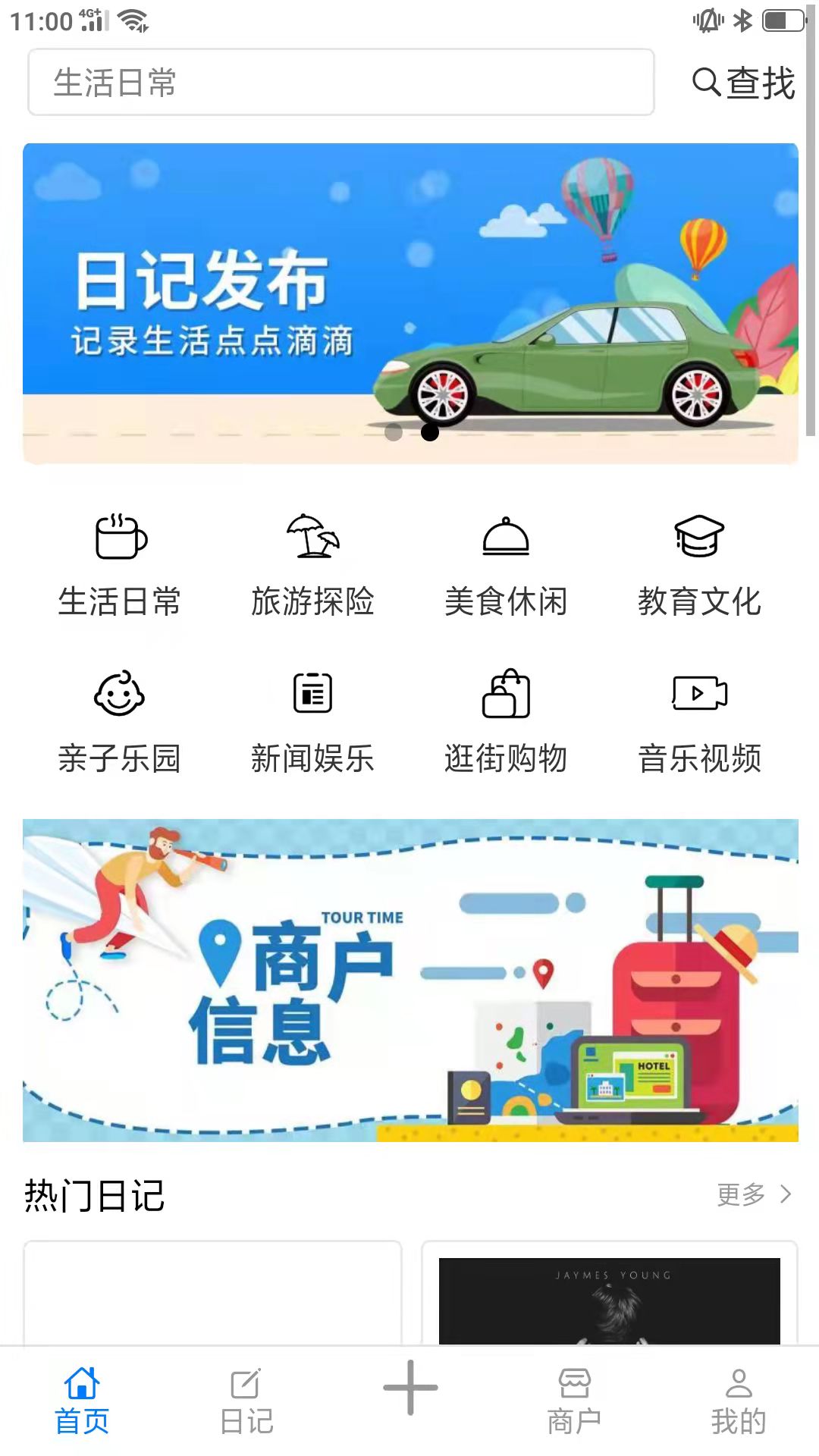The height and width of the screenshot is (1456, 819).
Task: Select the 逛街购物 shopping bag icon
Action: 506,692
